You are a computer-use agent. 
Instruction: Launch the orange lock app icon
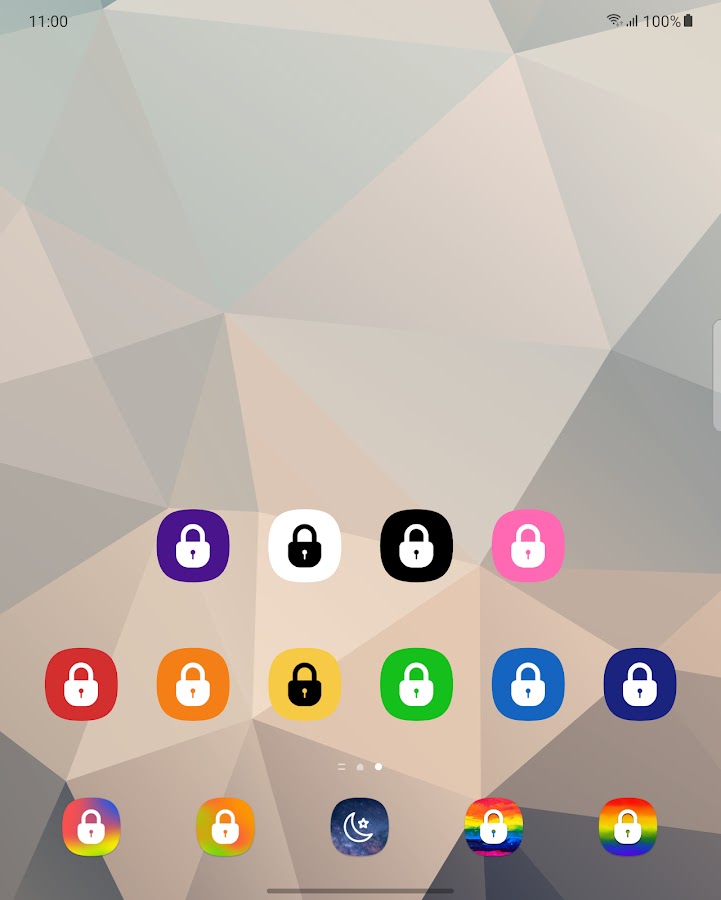tap(193, 684)
